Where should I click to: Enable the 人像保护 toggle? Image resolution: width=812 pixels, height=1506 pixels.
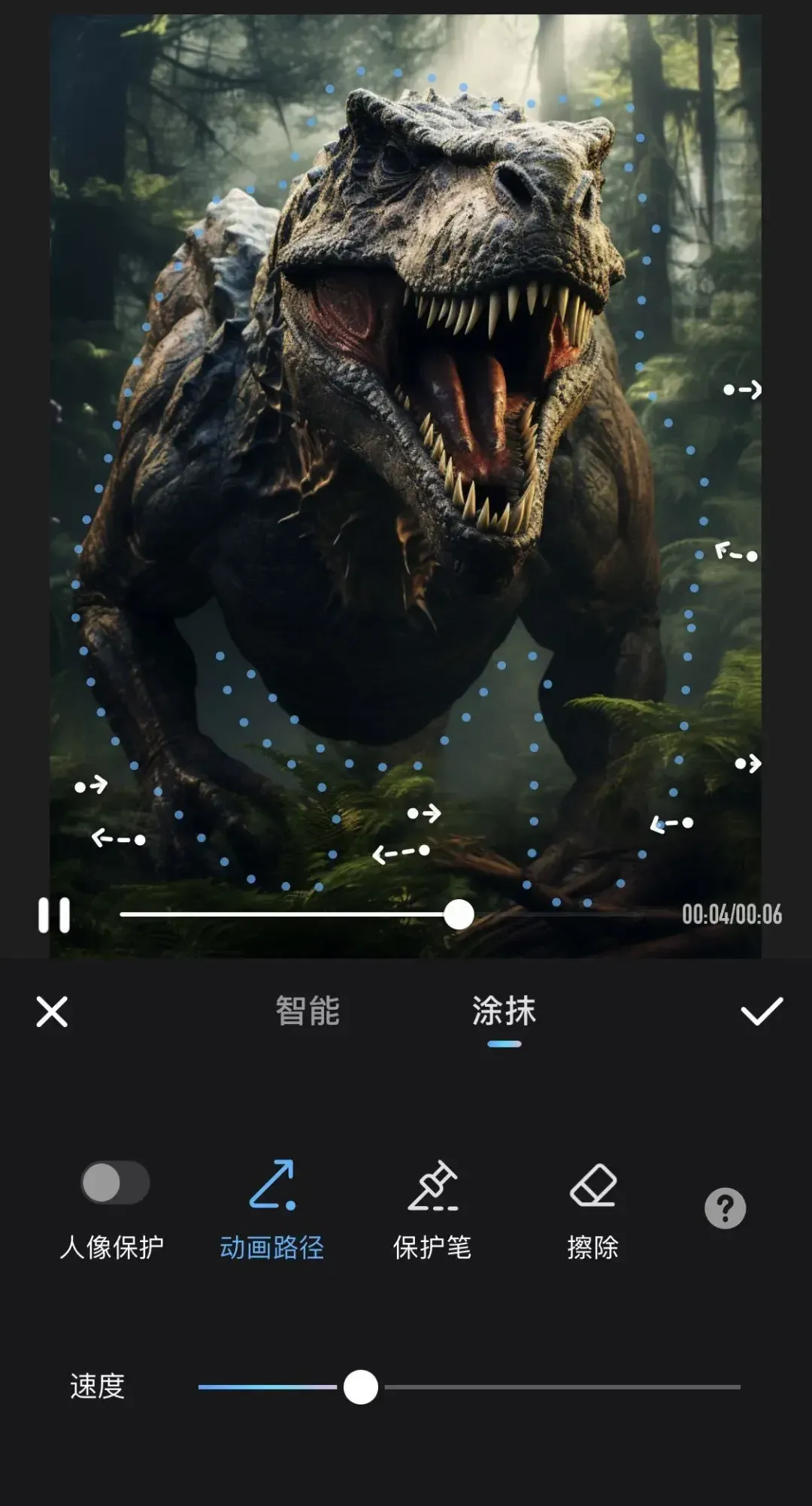click(x=115, y=1183)
